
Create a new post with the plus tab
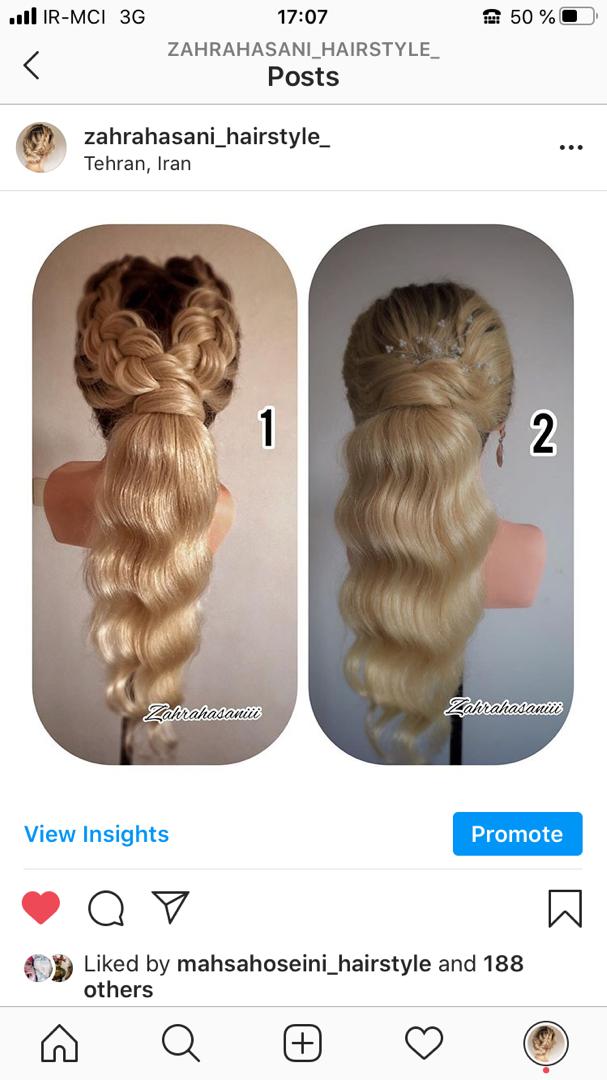click(x=302, y=1043)
